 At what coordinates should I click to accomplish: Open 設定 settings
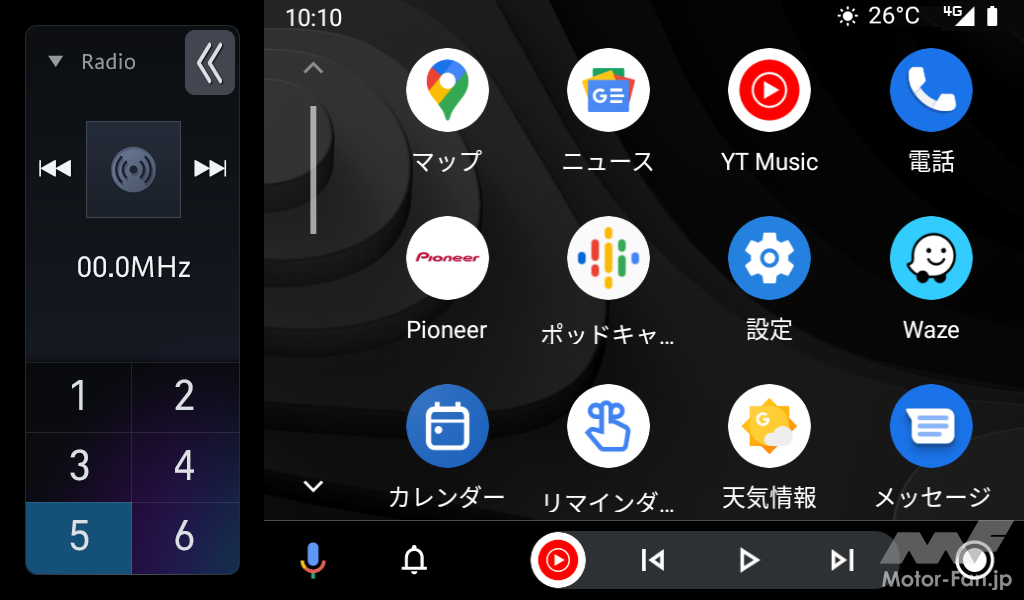(769, 258)
